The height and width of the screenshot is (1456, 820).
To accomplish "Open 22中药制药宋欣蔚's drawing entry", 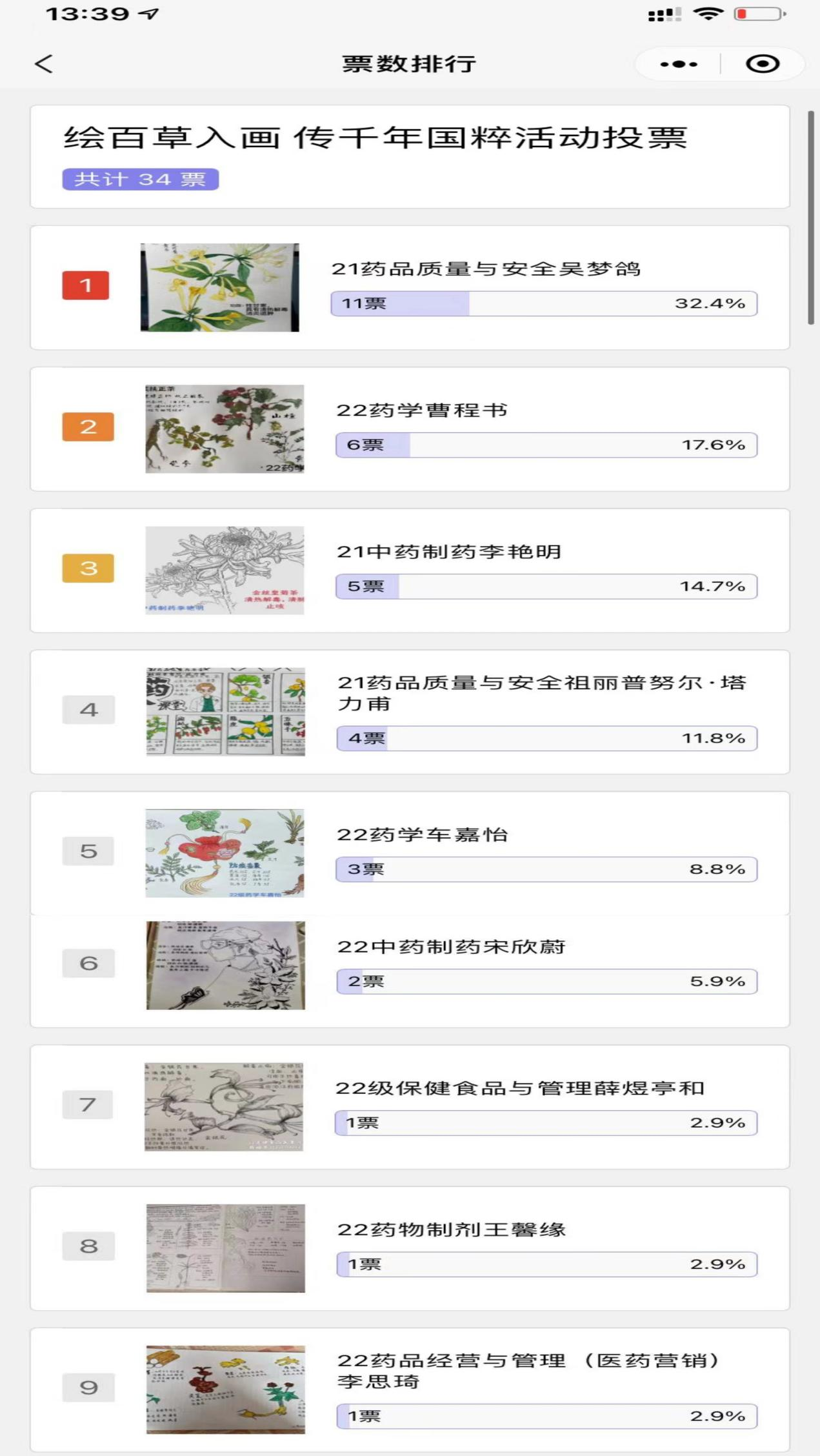I will click(x=410, y=966).
